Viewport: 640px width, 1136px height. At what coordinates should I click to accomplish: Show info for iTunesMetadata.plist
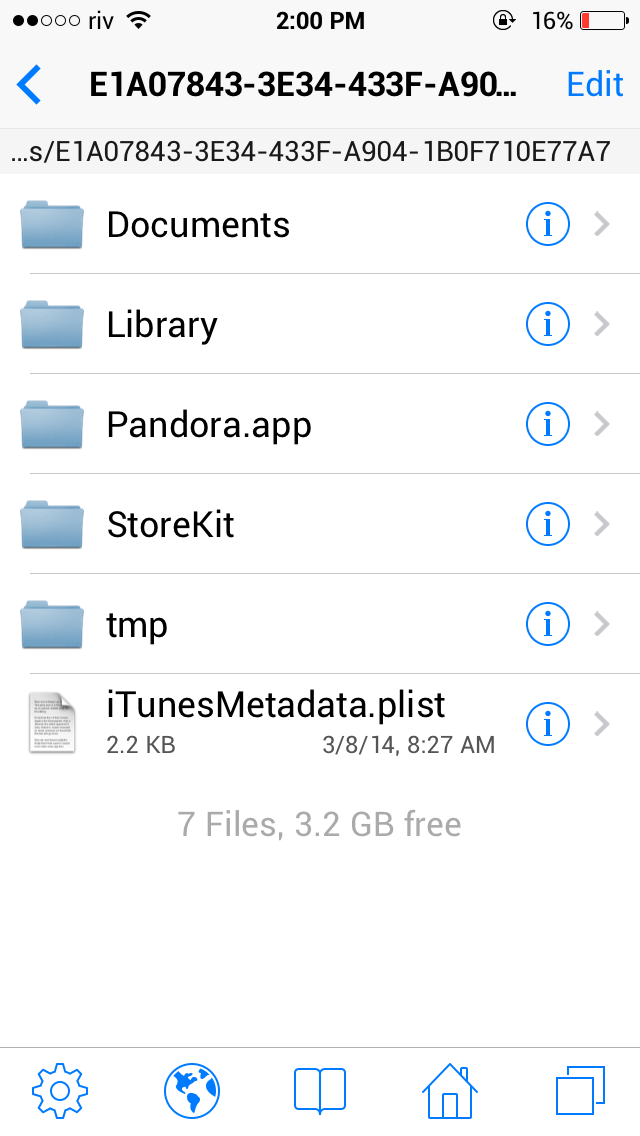tap(547, 724)
